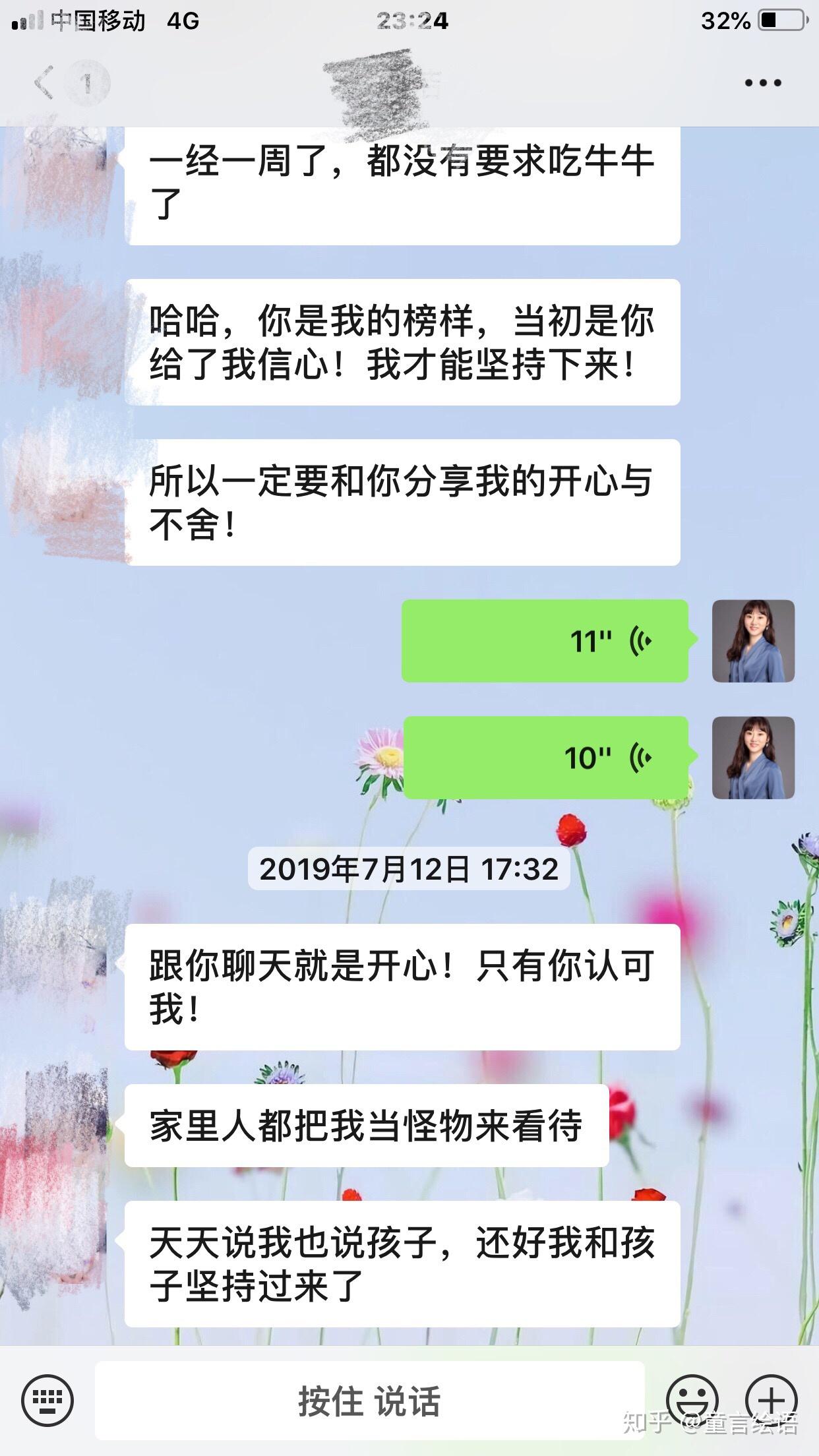Play the 10-second voice message
The height and width of the screenshot is (1456, 819).
(x=545, y=758)
